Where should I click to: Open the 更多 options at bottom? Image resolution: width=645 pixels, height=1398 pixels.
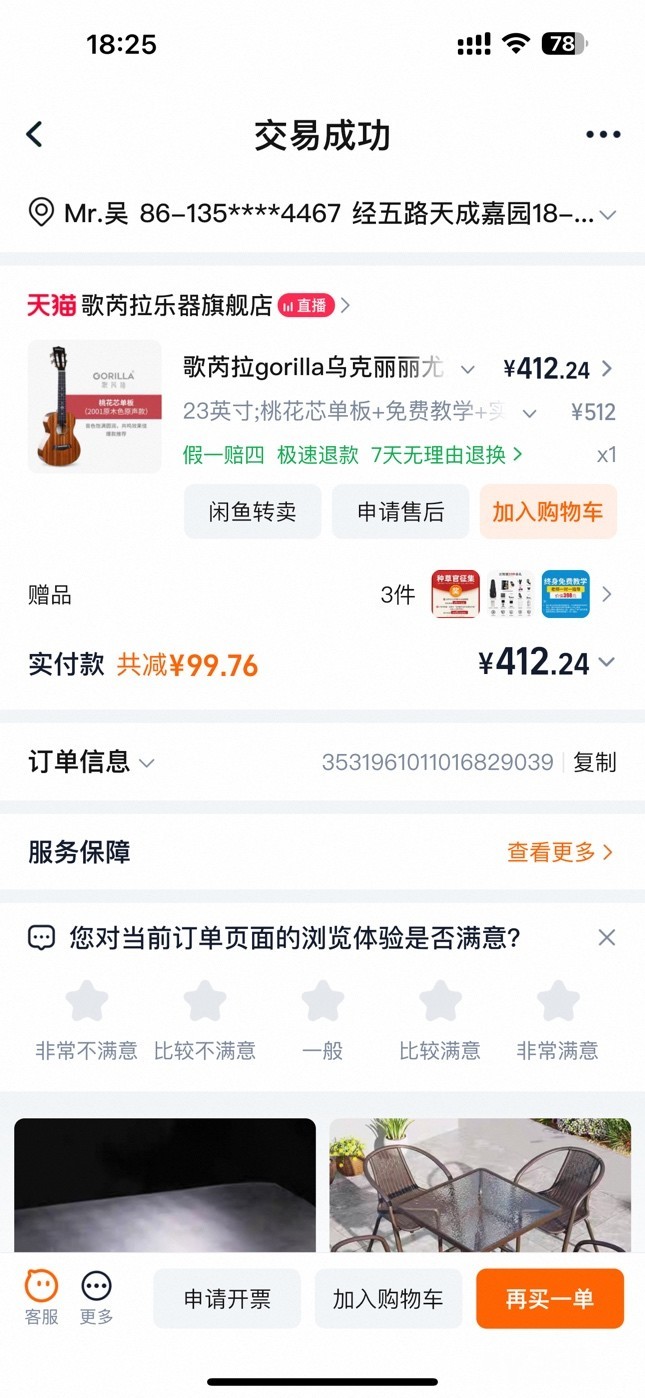point(97,1297)
